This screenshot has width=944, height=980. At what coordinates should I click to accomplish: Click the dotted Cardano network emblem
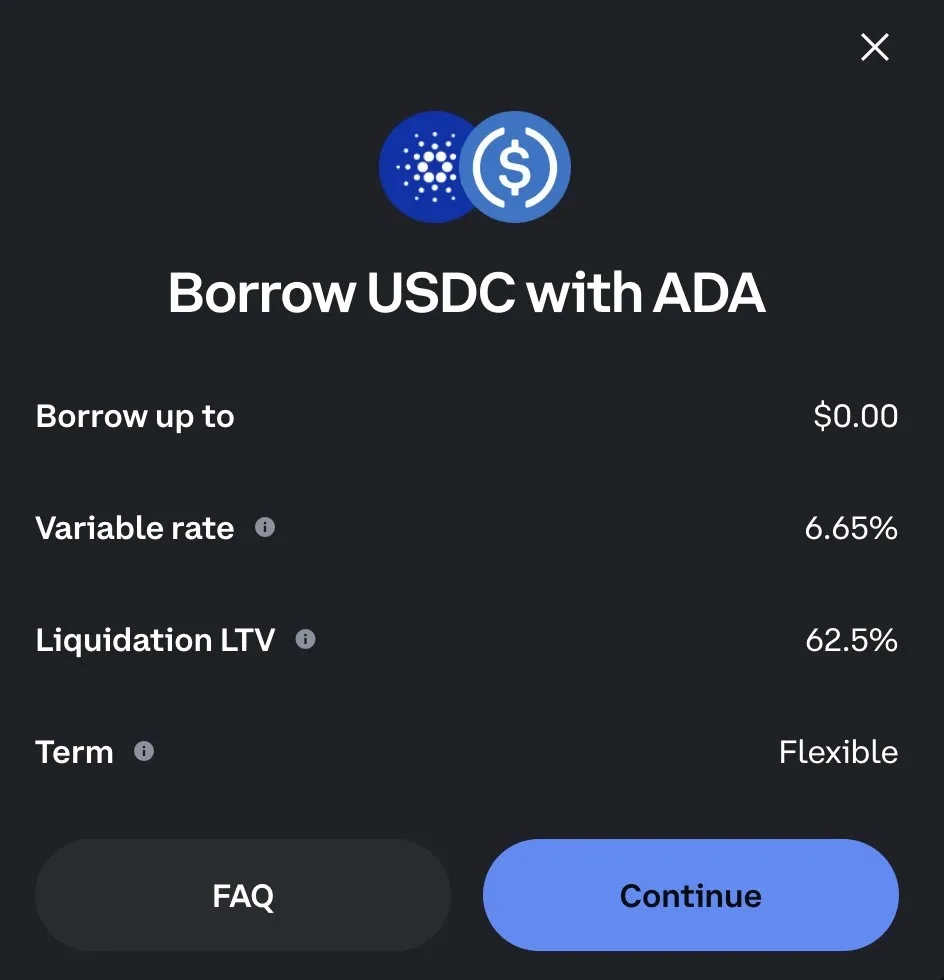pyautogui.click(x=432, y=167)
